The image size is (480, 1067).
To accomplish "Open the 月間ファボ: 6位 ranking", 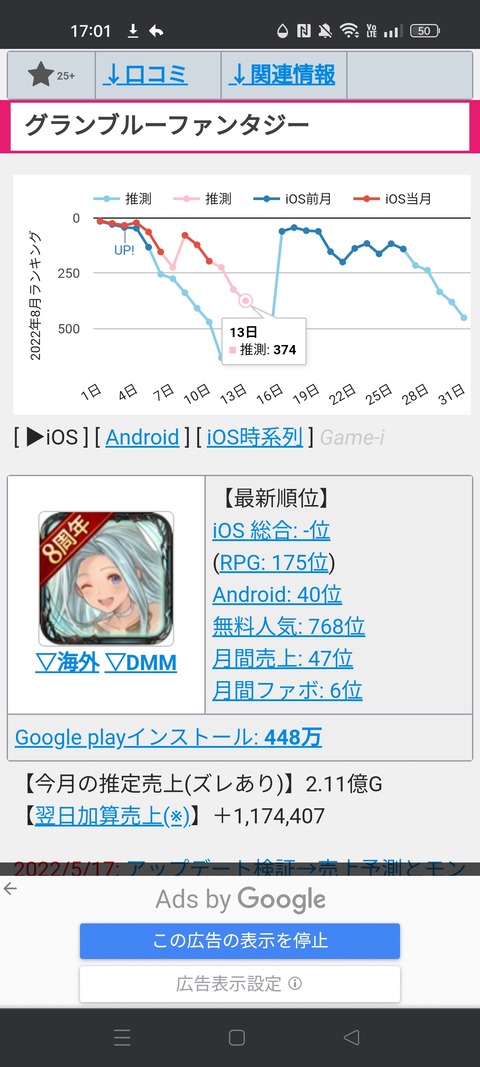I will pyautogui.click(x=287, y=690).
